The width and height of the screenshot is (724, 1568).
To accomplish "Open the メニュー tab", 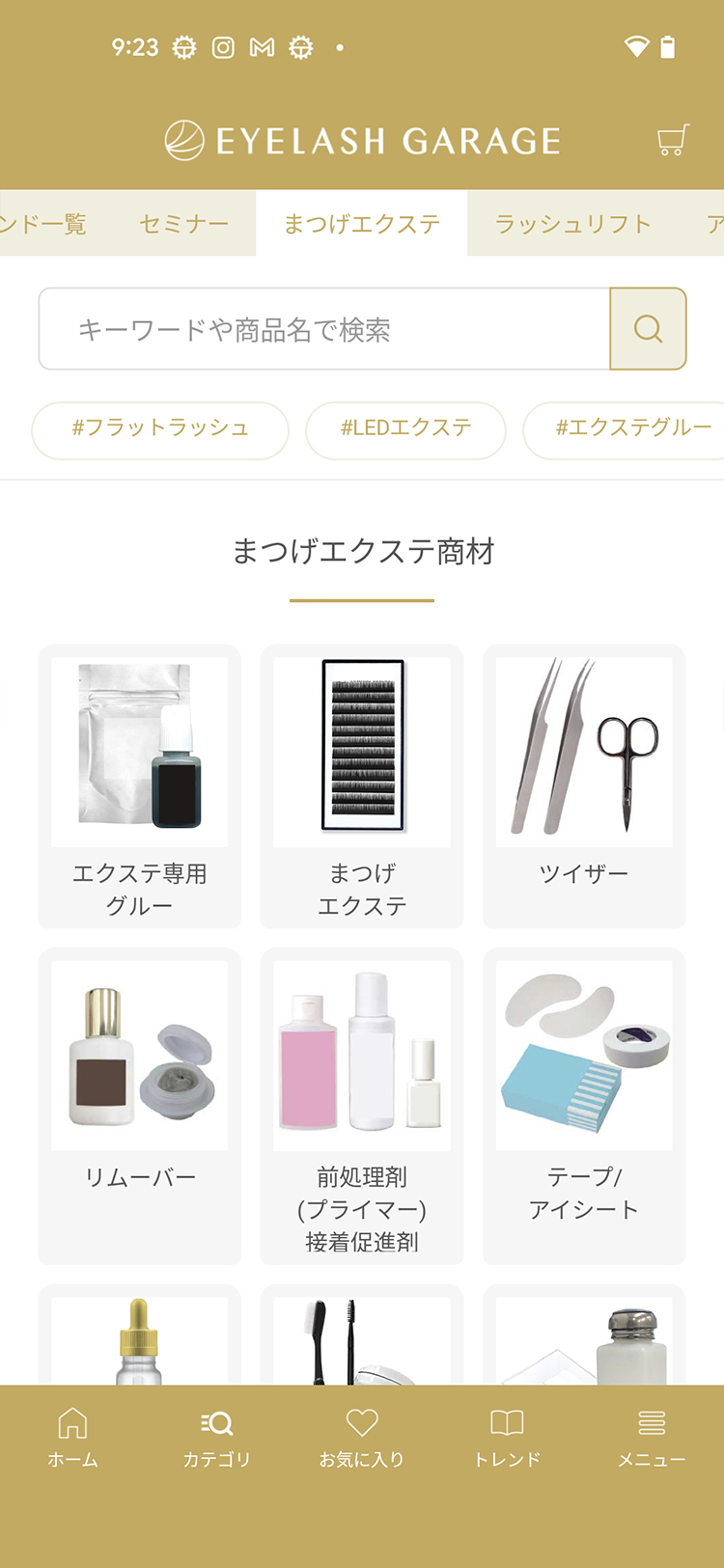I will pyautogui.click(x=652, y=1436).
